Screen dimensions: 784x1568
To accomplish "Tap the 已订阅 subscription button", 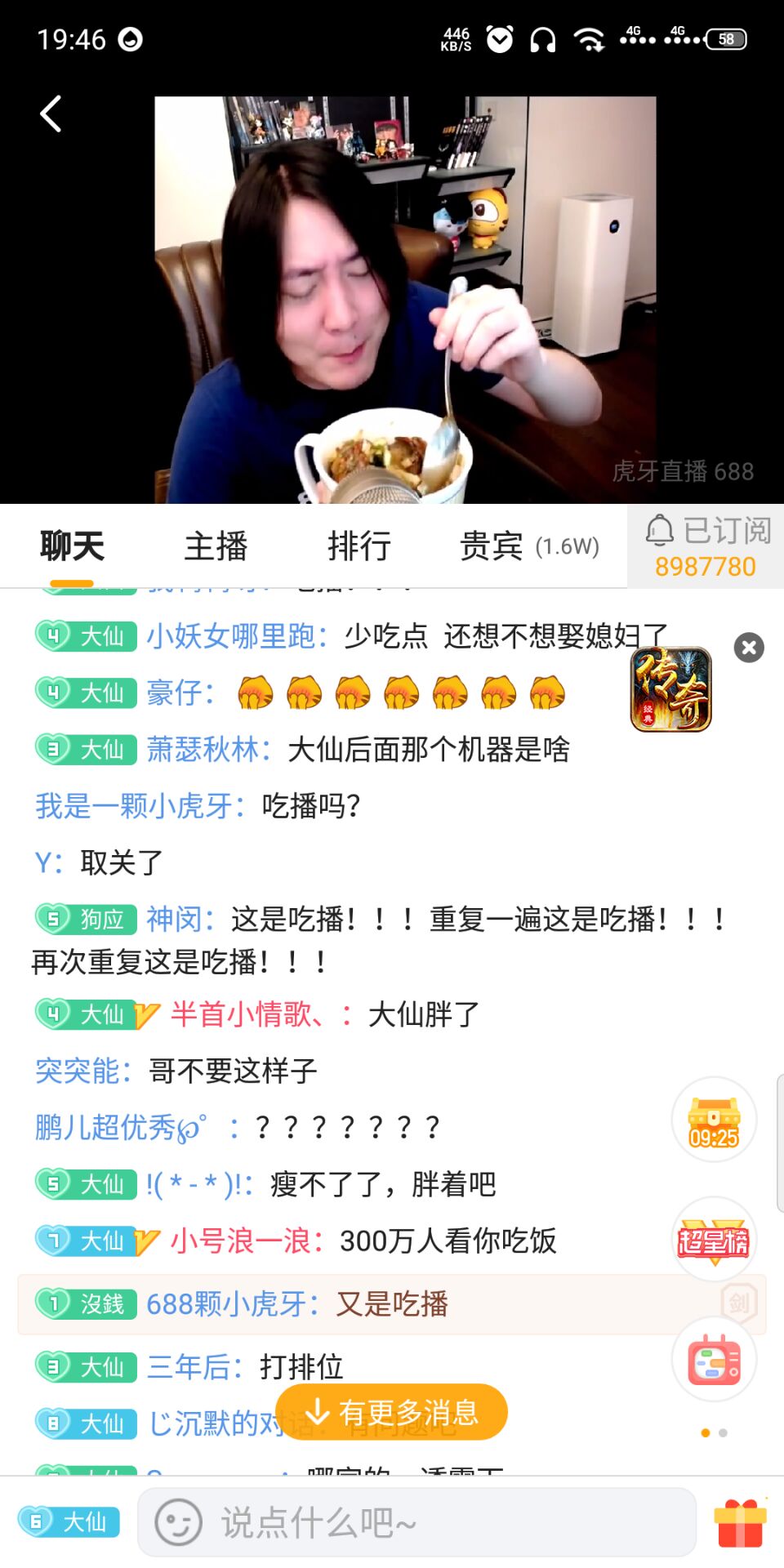I will pyautogui.click(x=706, y=546).
